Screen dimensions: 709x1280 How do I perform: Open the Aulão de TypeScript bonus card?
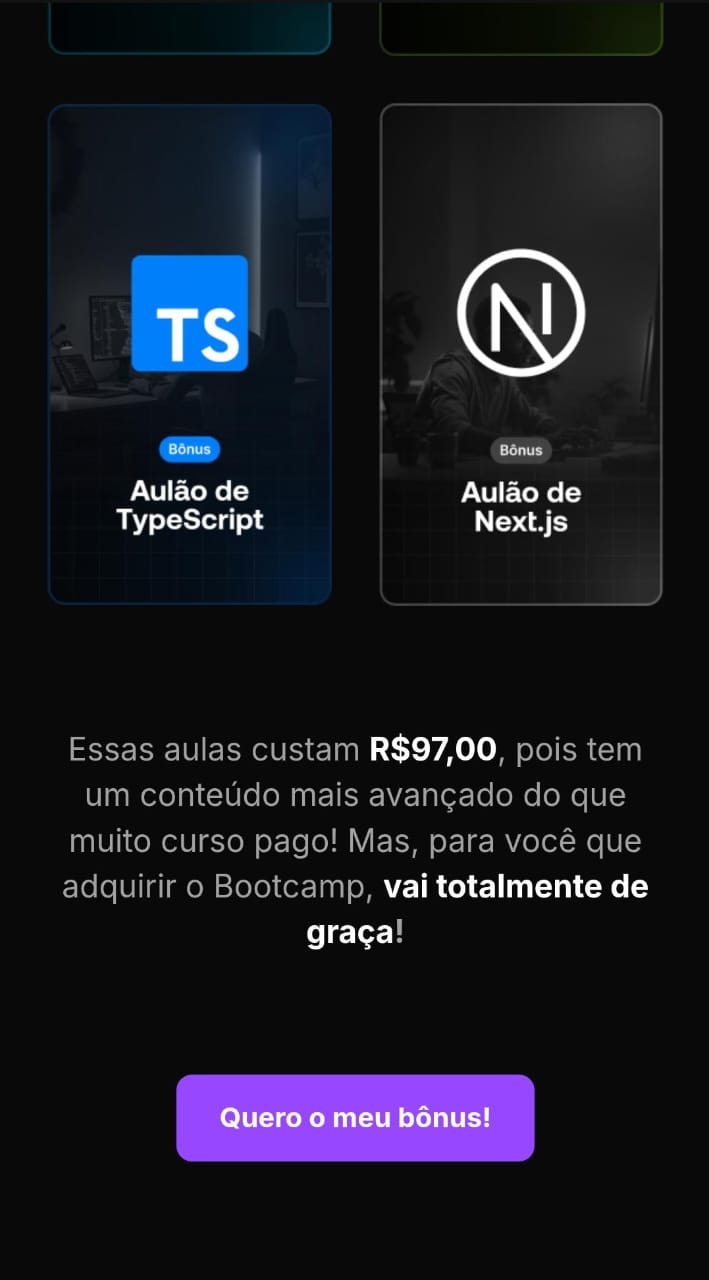coord(189,355)
